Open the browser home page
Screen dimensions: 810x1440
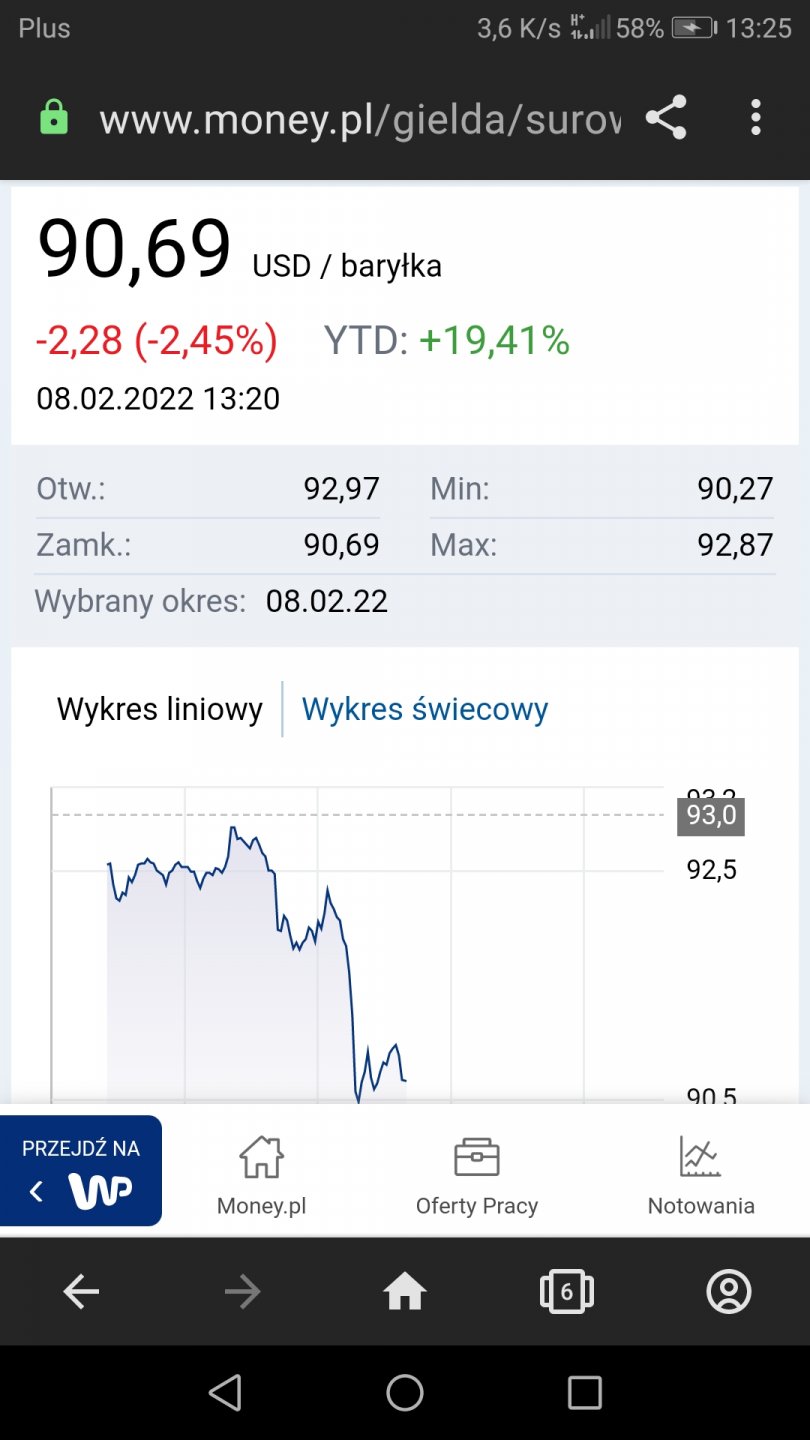pyautogui.click(x=405, y=1292)
